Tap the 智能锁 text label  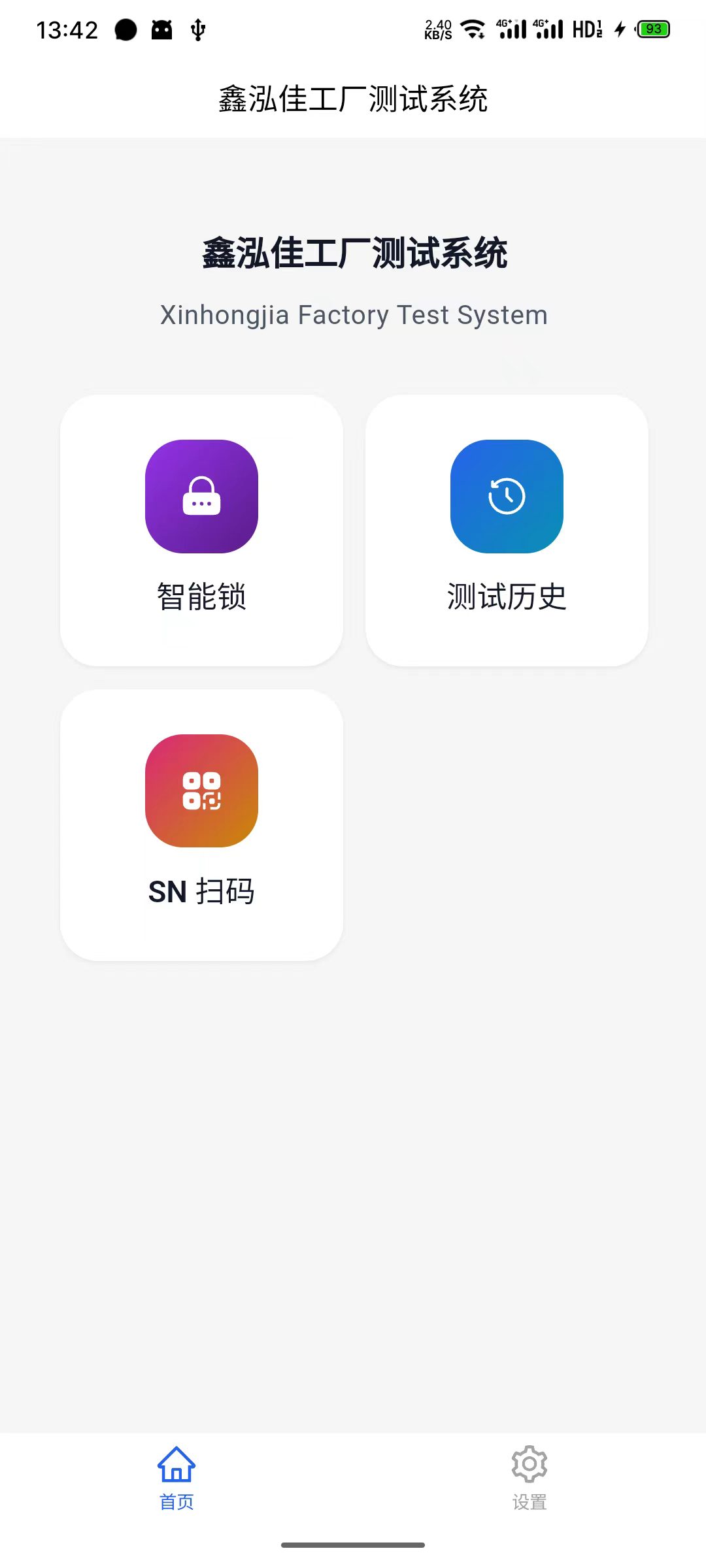pos(201,596)
